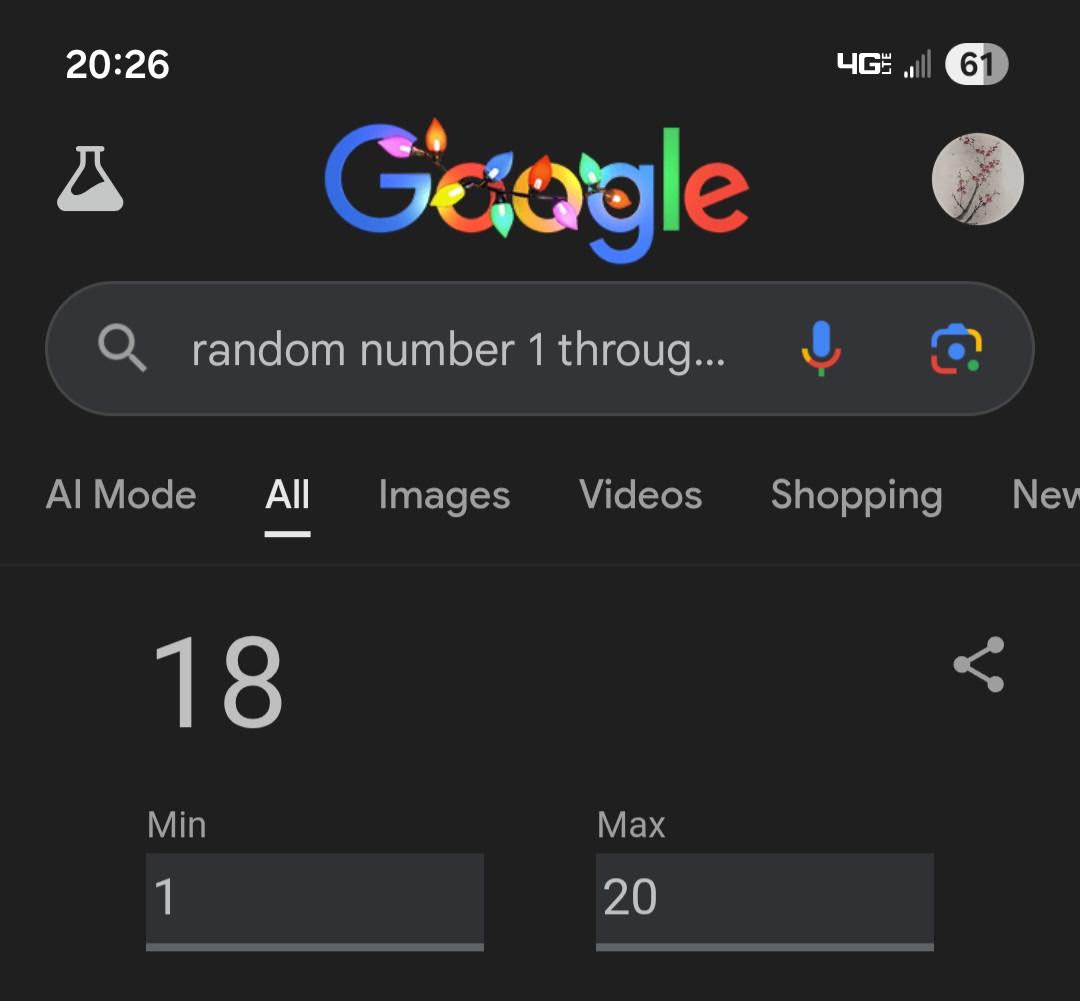Image resolution: width=1080 pixels, height=1001 pixels.
Task: Edit the search query text field
Action: tap(458, 350)
